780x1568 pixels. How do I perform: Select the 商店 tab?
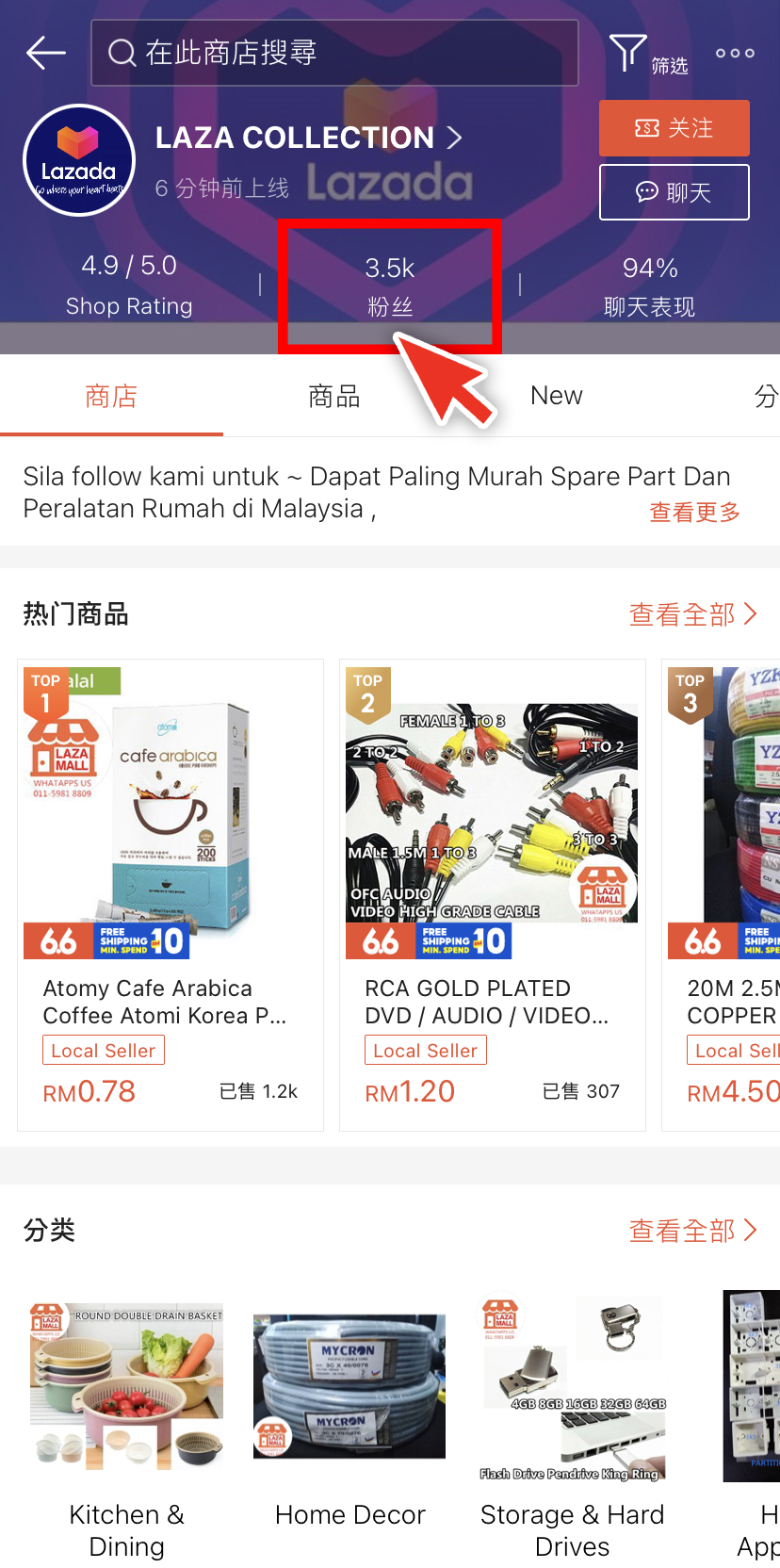111,397
